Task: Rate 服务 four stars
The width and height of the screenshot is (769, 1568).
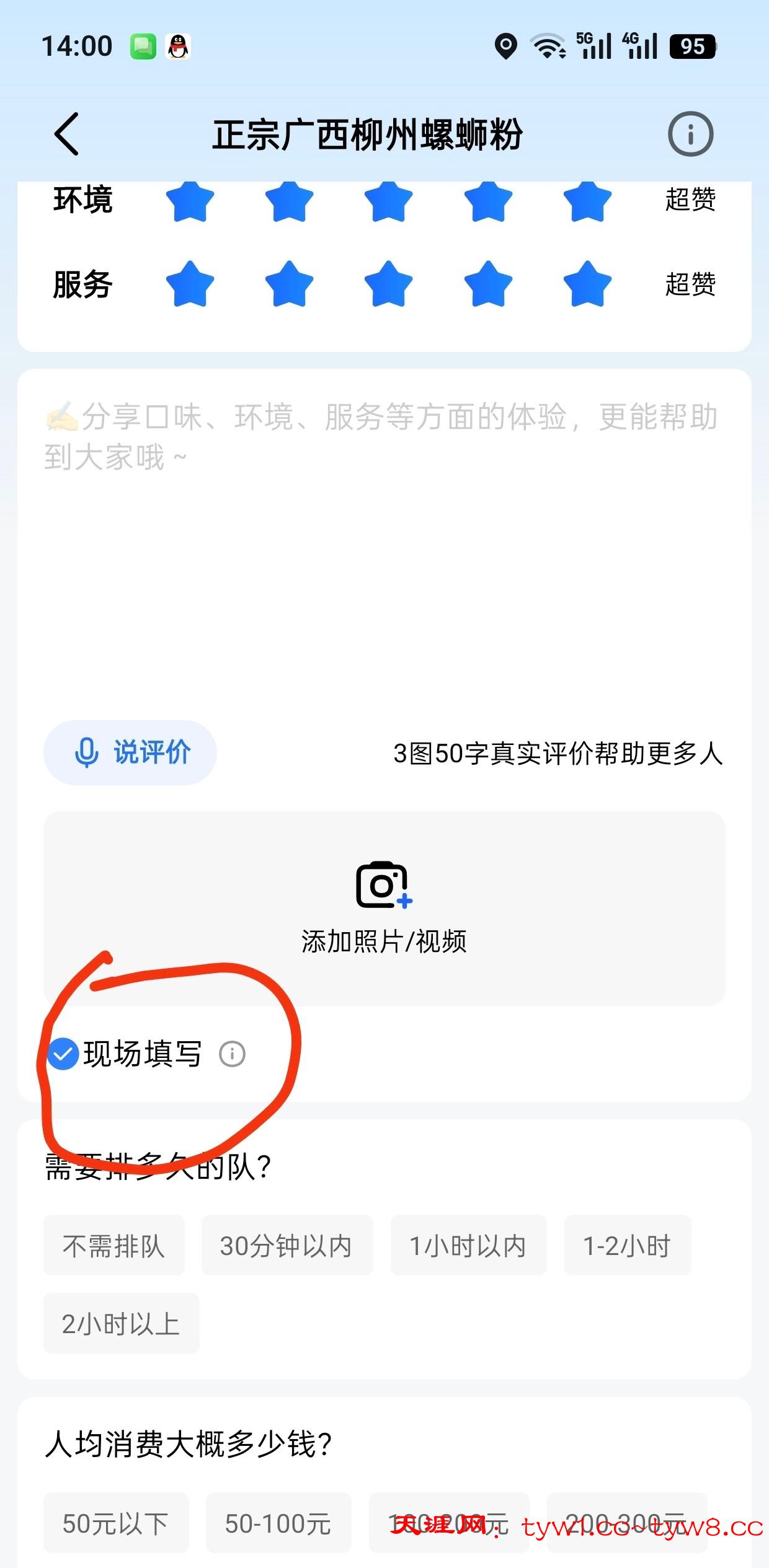Action: click(x=488, y=284)
